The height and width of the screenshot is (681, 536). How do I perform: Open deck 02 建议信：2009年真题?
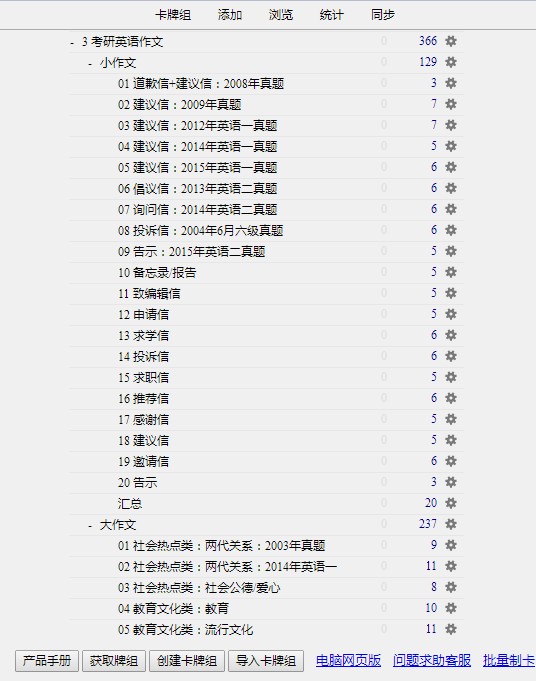(x=179, y=105)
